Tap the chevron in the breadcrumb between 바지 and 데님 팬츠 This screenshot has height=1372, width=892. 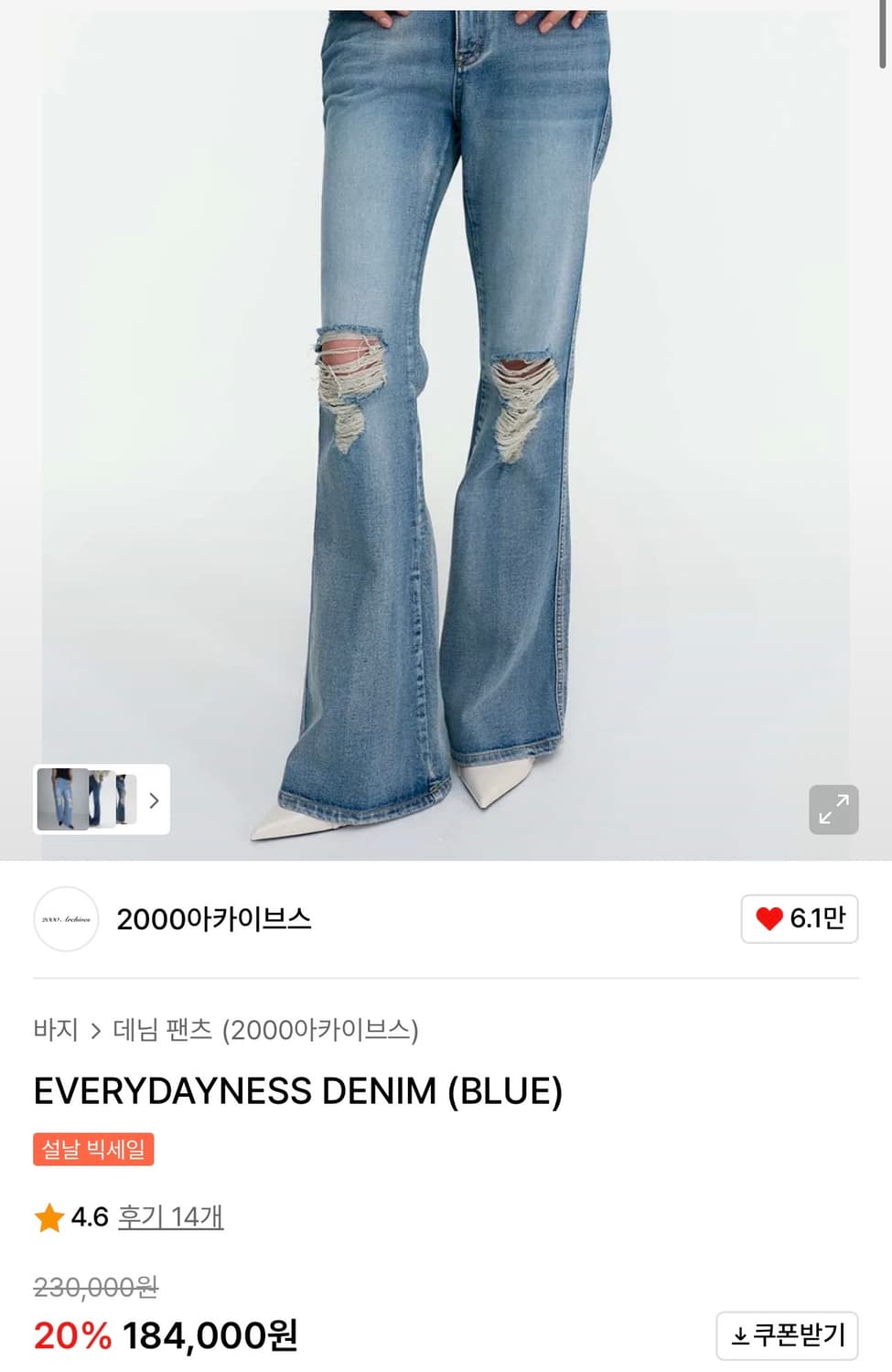(x=95, y=1031)
